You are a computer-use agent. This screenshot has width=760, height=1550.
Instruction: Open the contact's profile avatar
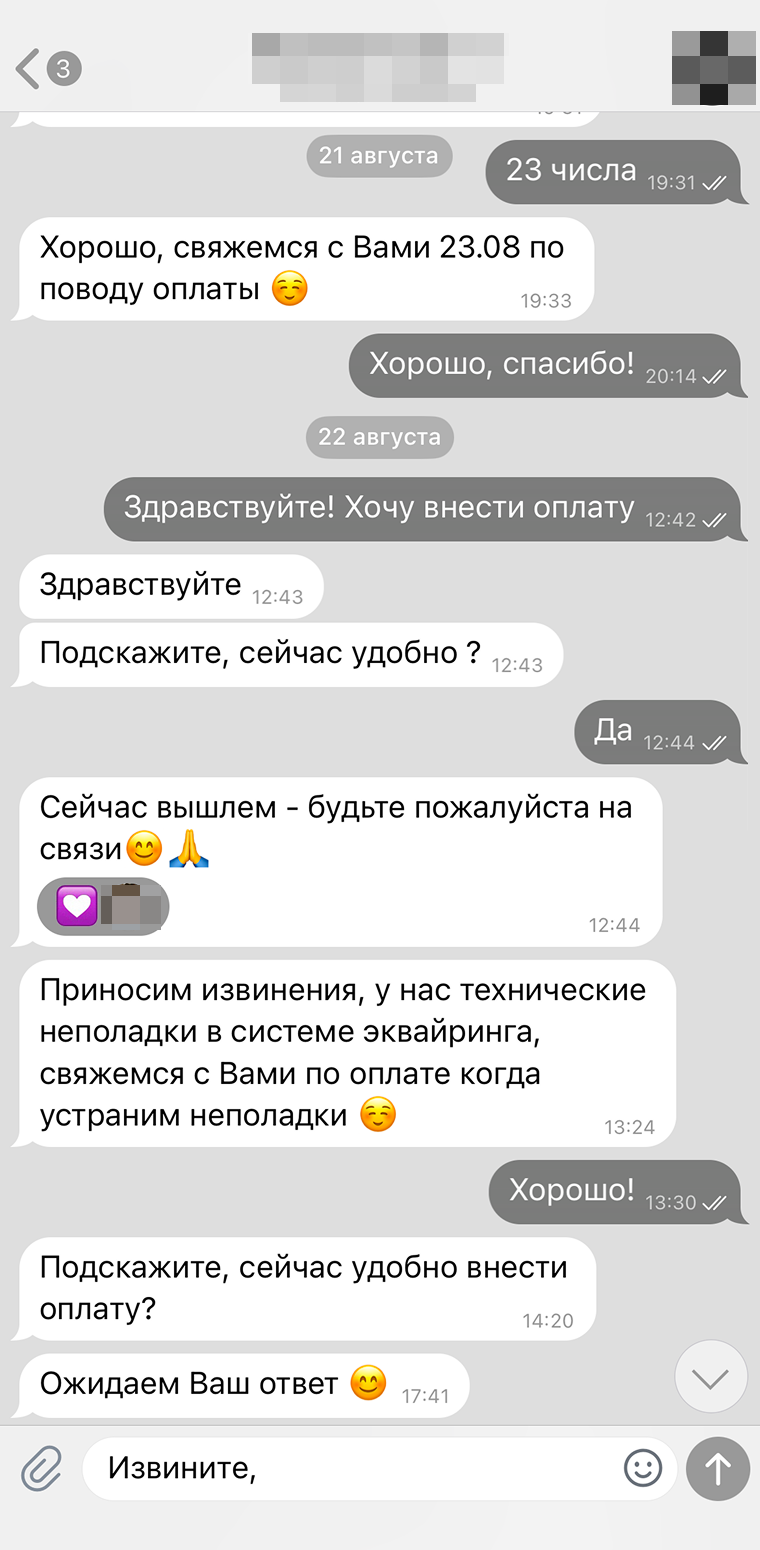click(x=713, y=67)
